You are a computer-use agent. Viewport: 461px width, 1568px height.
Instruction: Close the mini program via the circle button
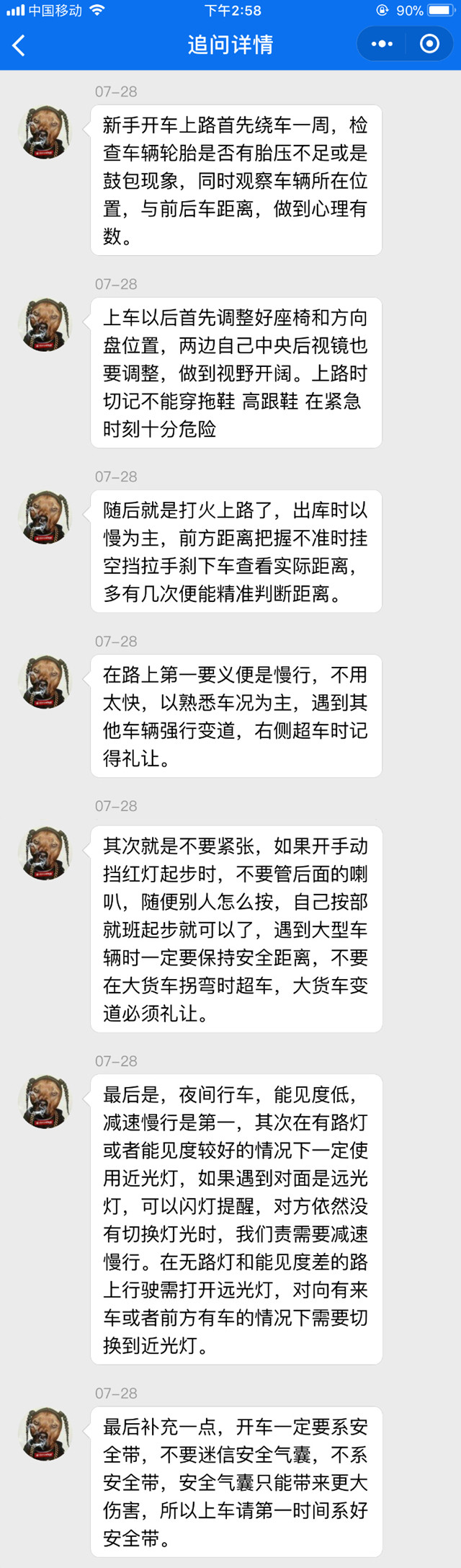tap(430, 45)
